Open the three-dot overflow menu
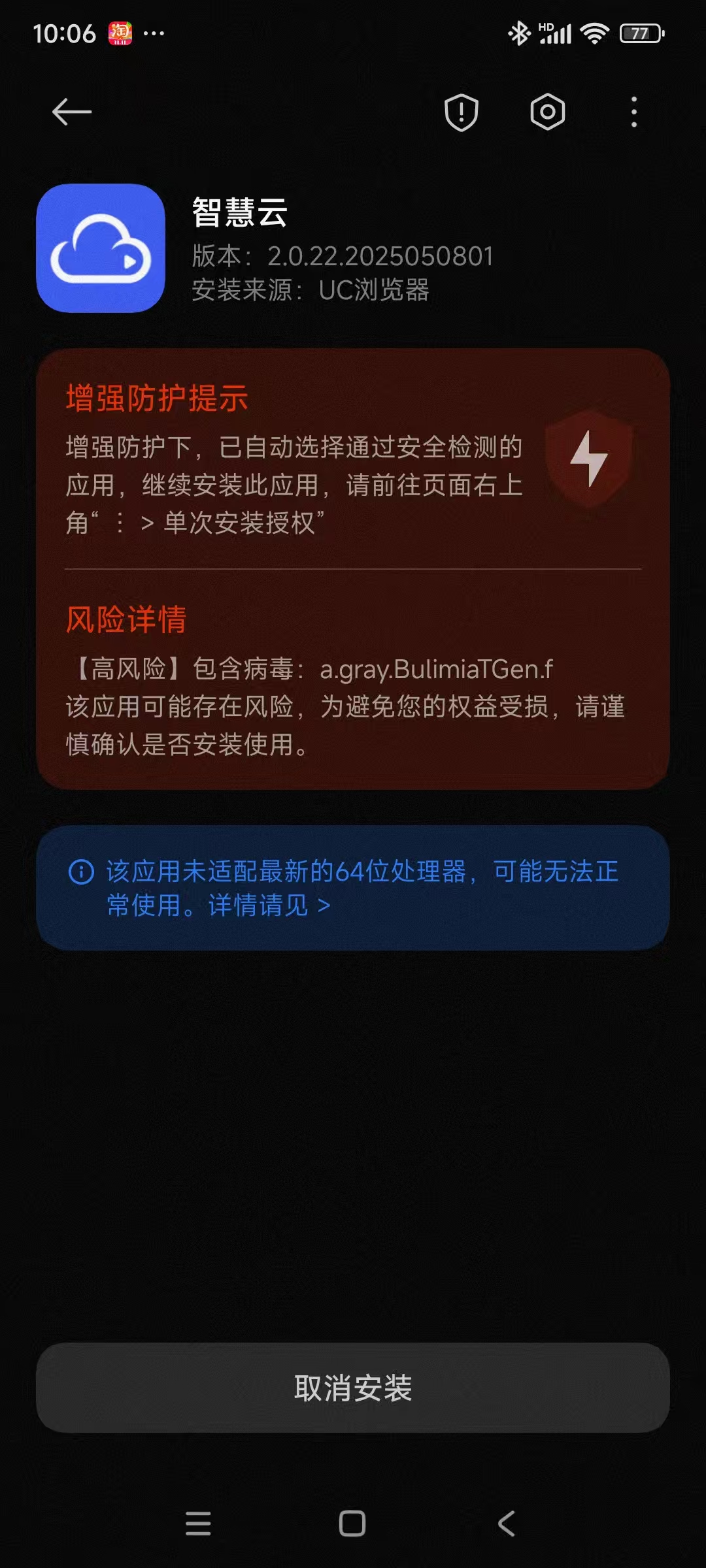Viewport: 706px width, 1568px height. click(x=633, y=112)
